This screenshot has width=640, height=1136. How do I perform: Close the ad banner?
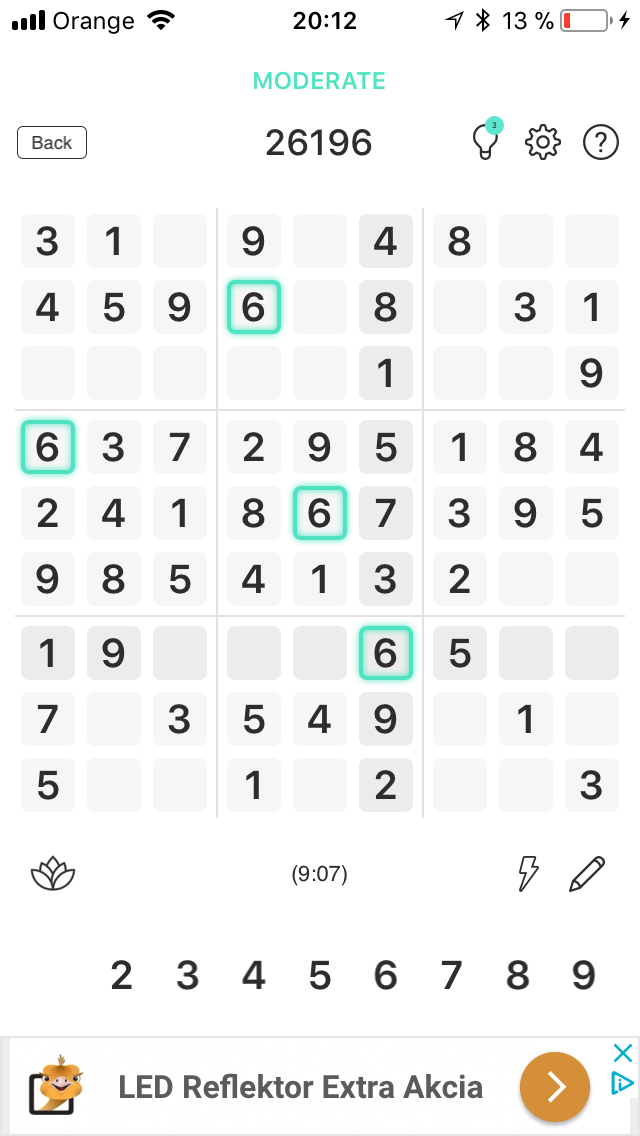click(623, 1052)
